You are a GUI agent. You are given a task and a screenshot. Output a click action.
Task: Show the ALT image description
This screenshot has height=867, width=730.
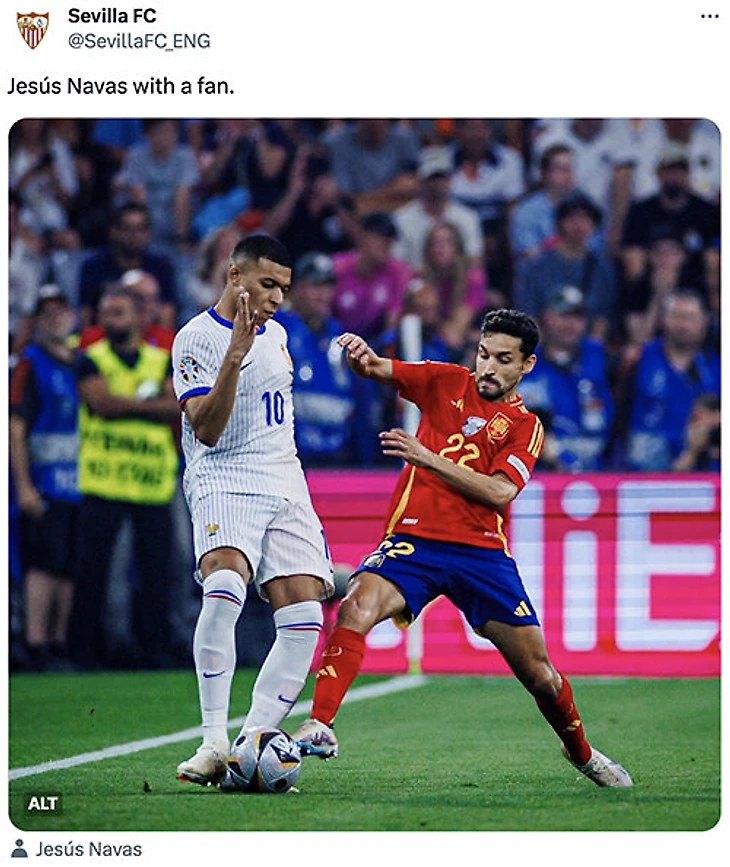[x=43, y=803]
